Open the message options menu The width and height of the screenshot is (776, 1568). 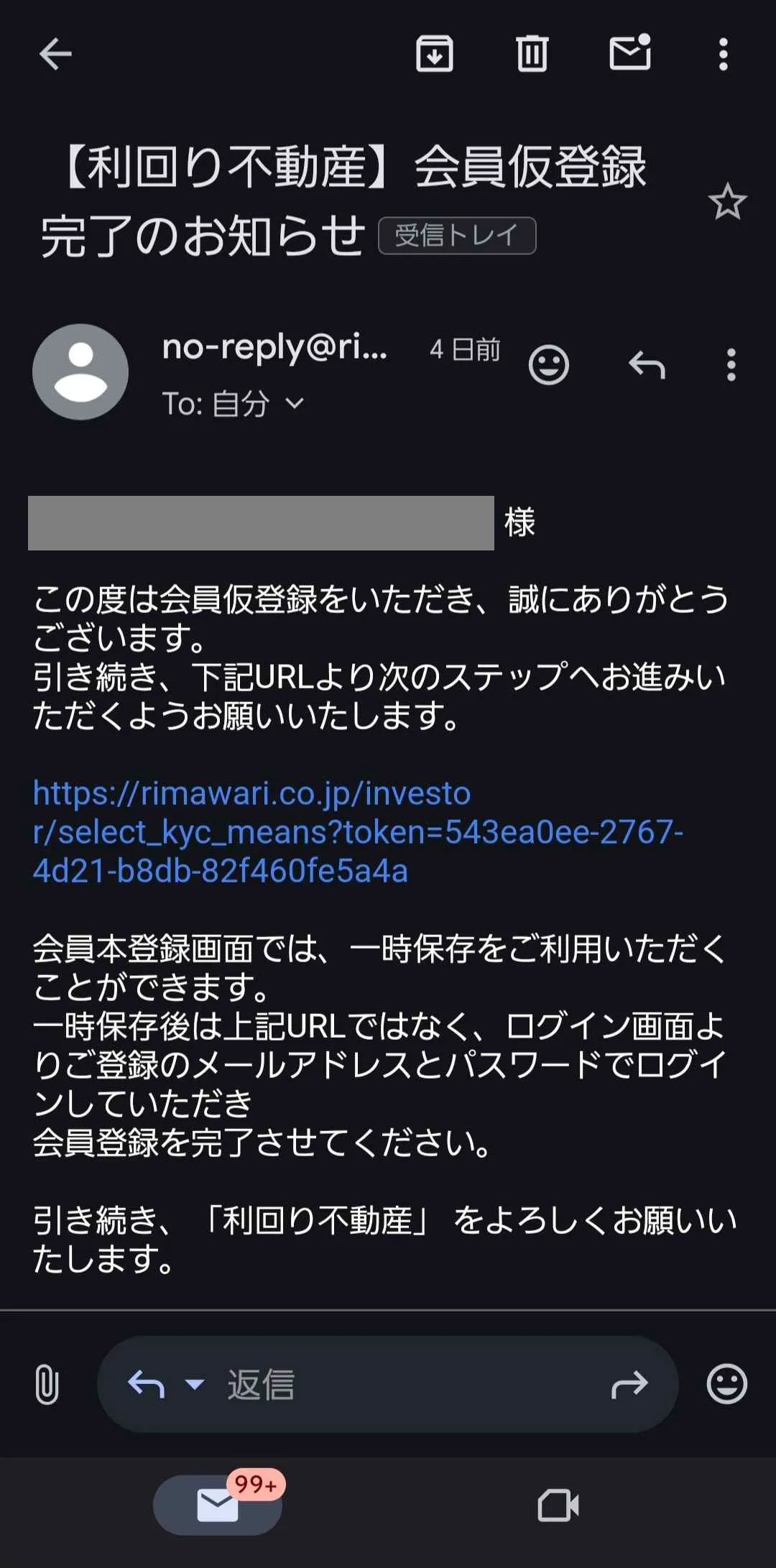[731, 365]
